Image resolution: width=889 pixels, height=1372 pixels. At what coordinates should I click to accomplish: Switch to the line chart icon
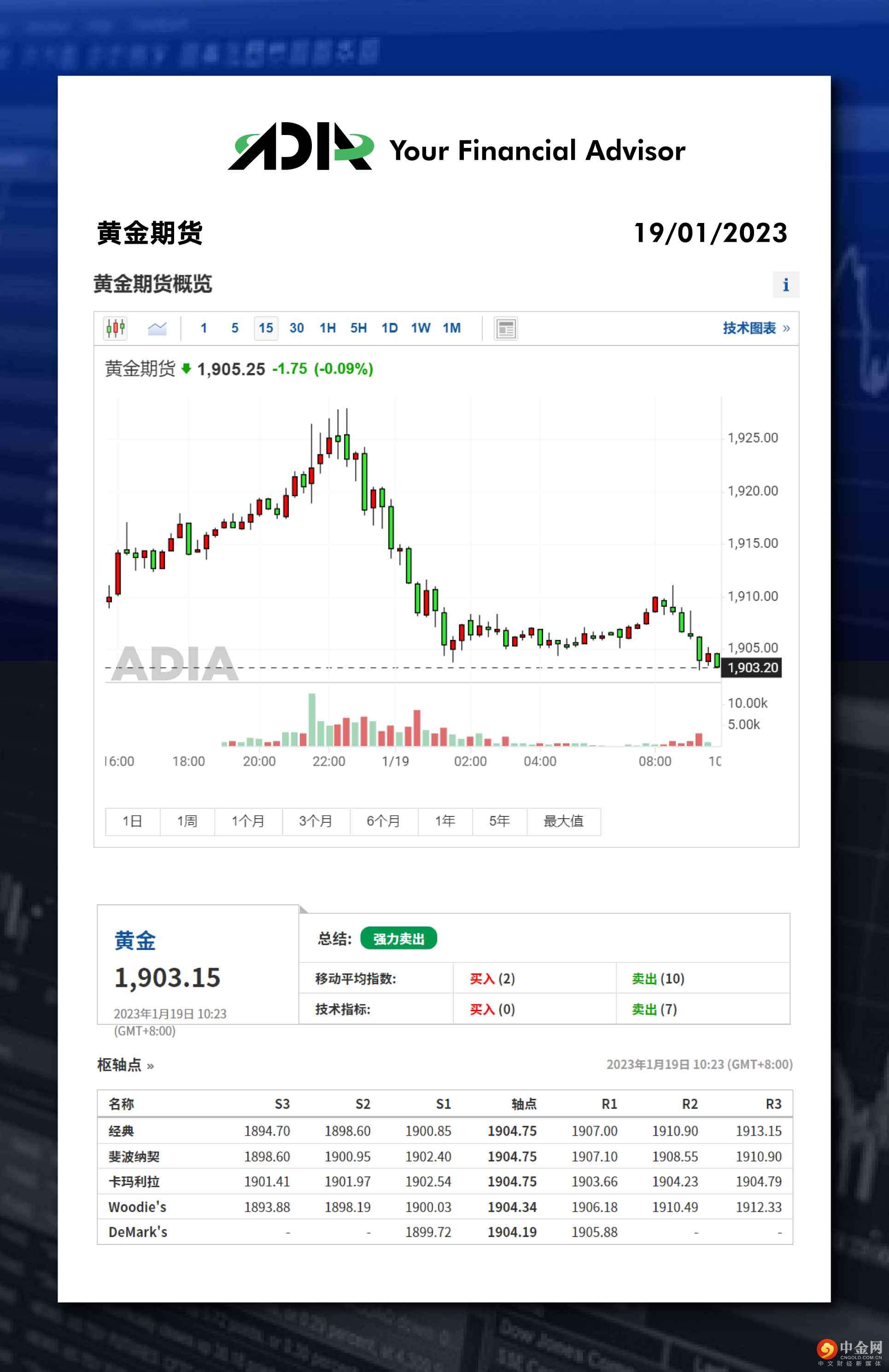coord(157,328)
